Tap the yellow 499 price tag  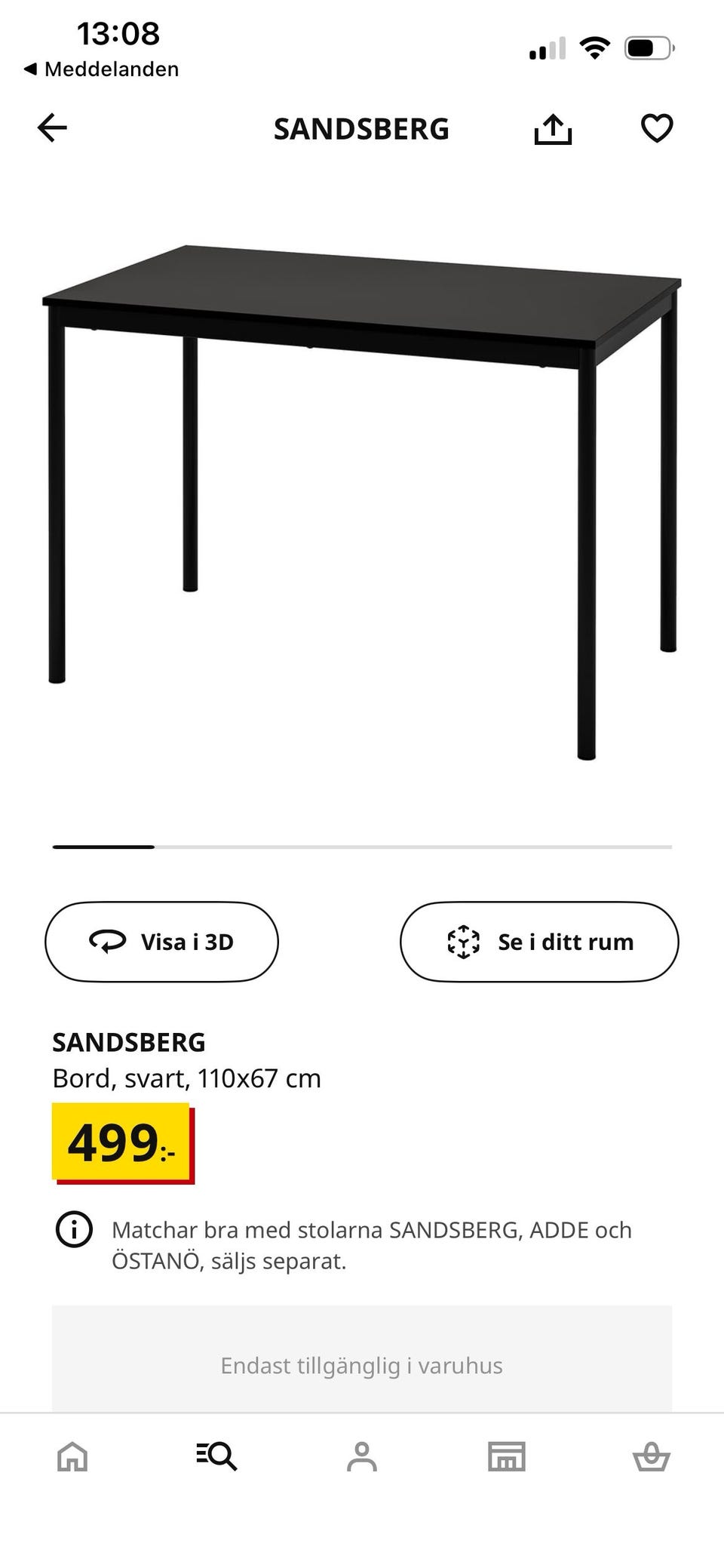pos(121,1143)
